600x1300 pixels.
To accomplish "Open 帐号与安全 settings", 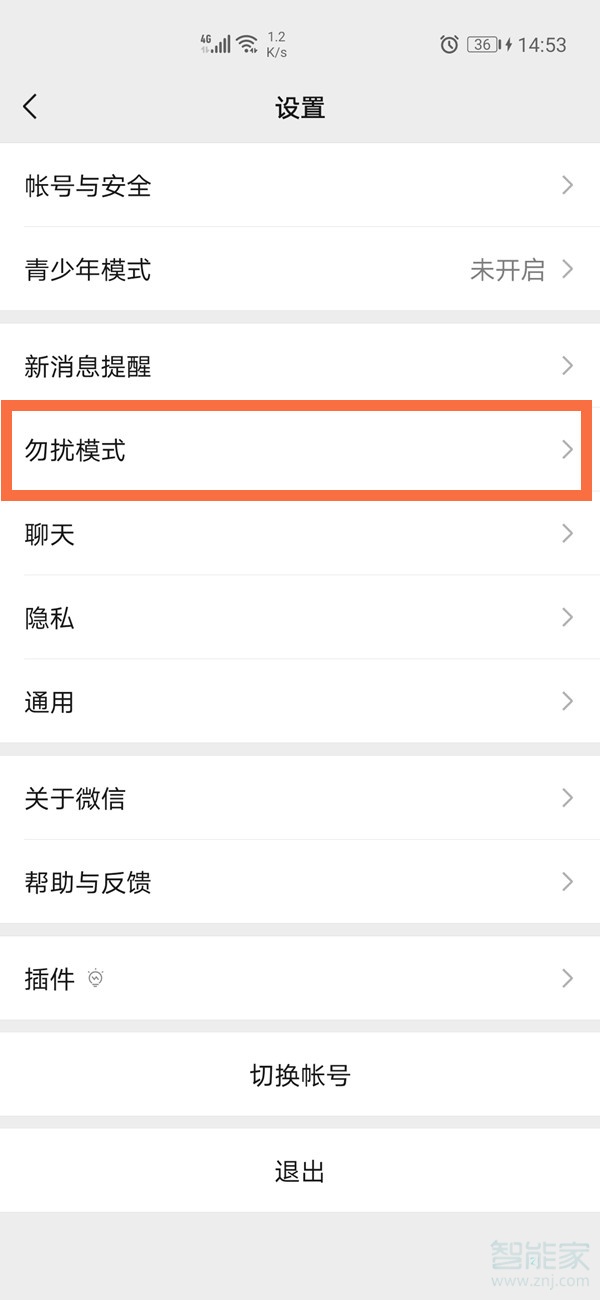I will click(x=300, y=185).
